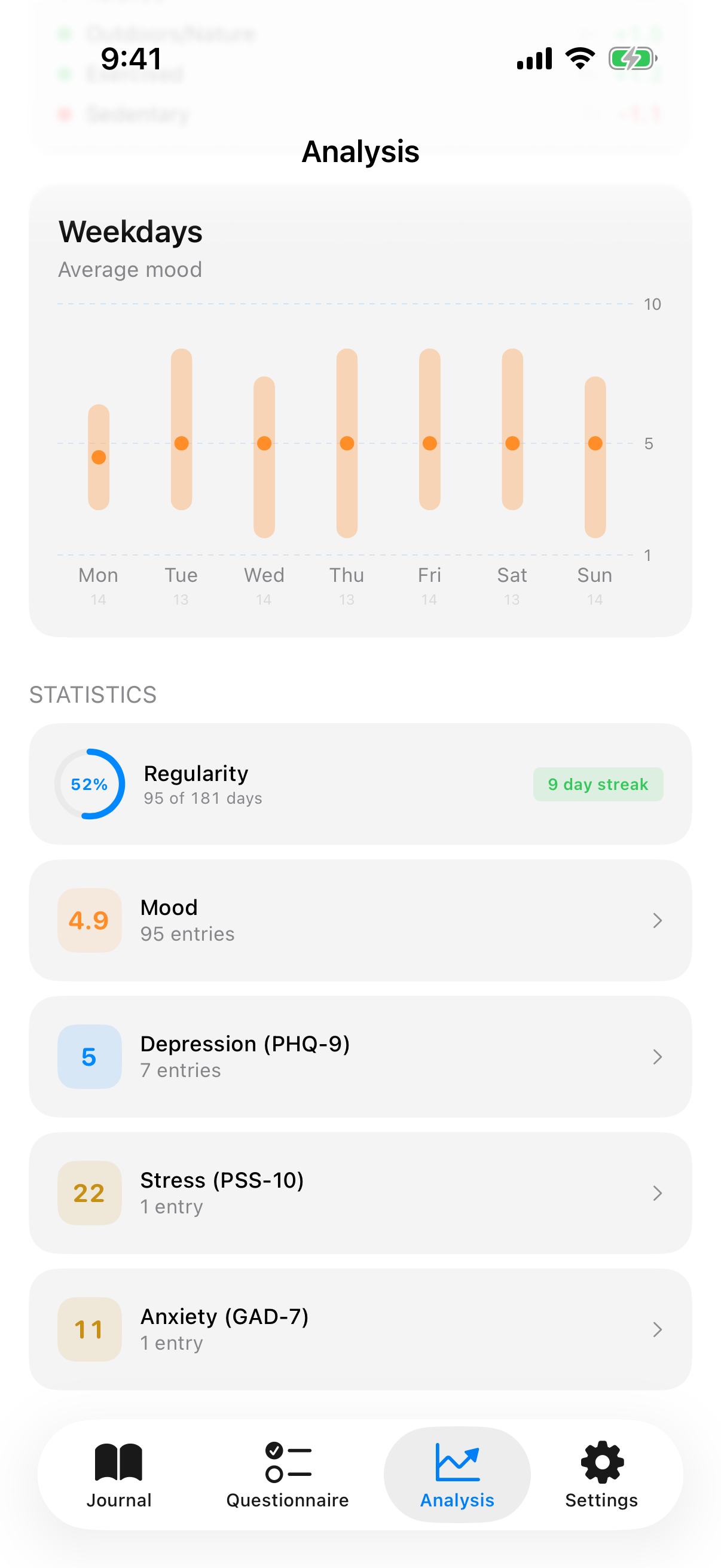Select the Analysis tab
Image resolution: width=721 pixels, height=1568 pixels.
457,1474
